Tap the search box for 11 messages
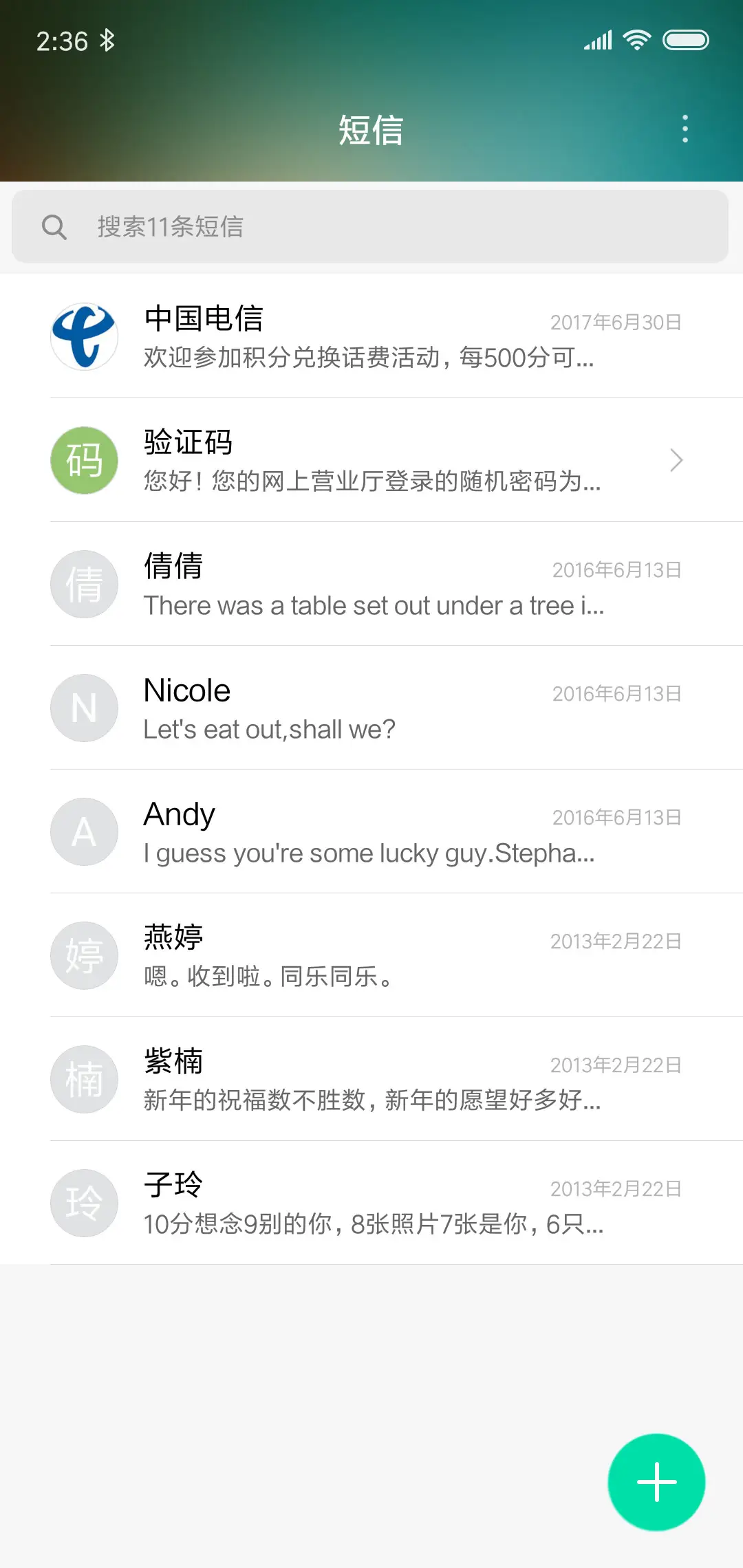 coord(370,226)
